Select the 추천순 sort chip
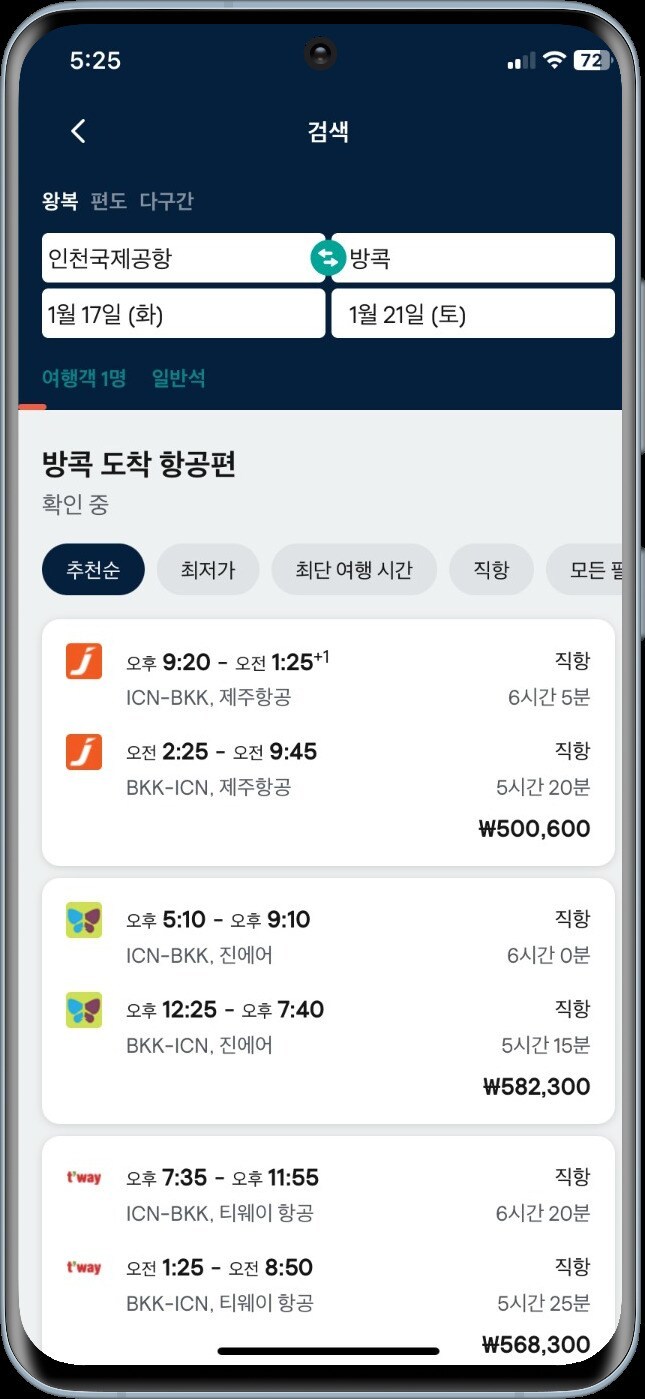 click(x=93, y=570)
